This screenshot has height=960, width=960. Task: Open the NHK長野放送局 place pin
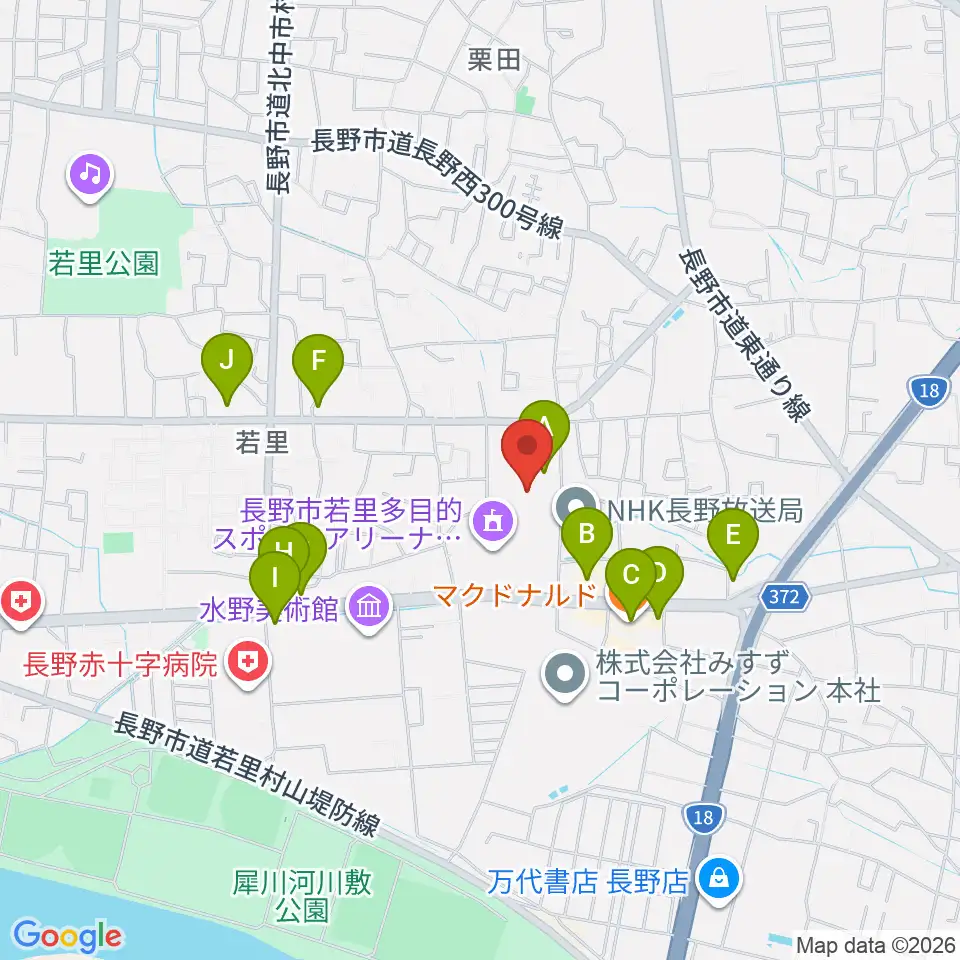(x=576, y=506)
